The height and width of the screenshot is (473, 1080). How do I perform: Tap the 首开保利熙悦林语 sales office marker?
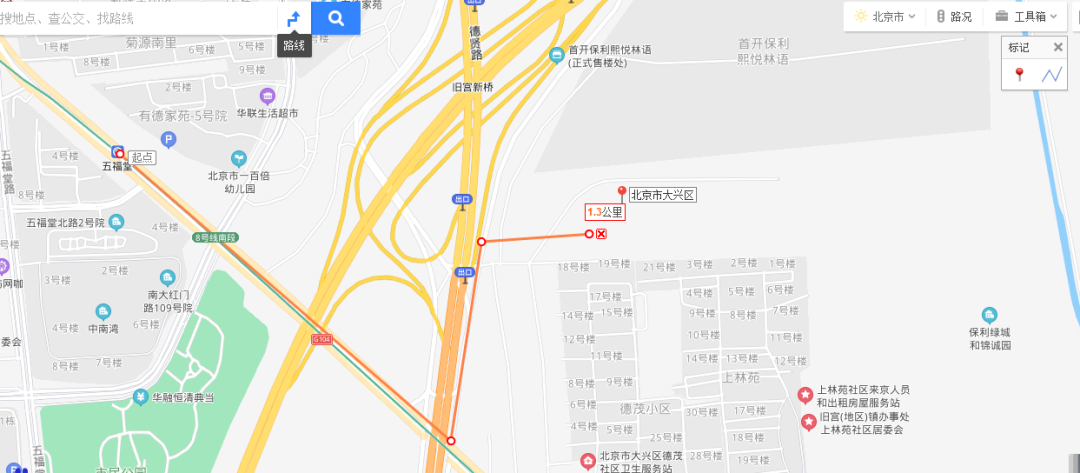point(557,55)
